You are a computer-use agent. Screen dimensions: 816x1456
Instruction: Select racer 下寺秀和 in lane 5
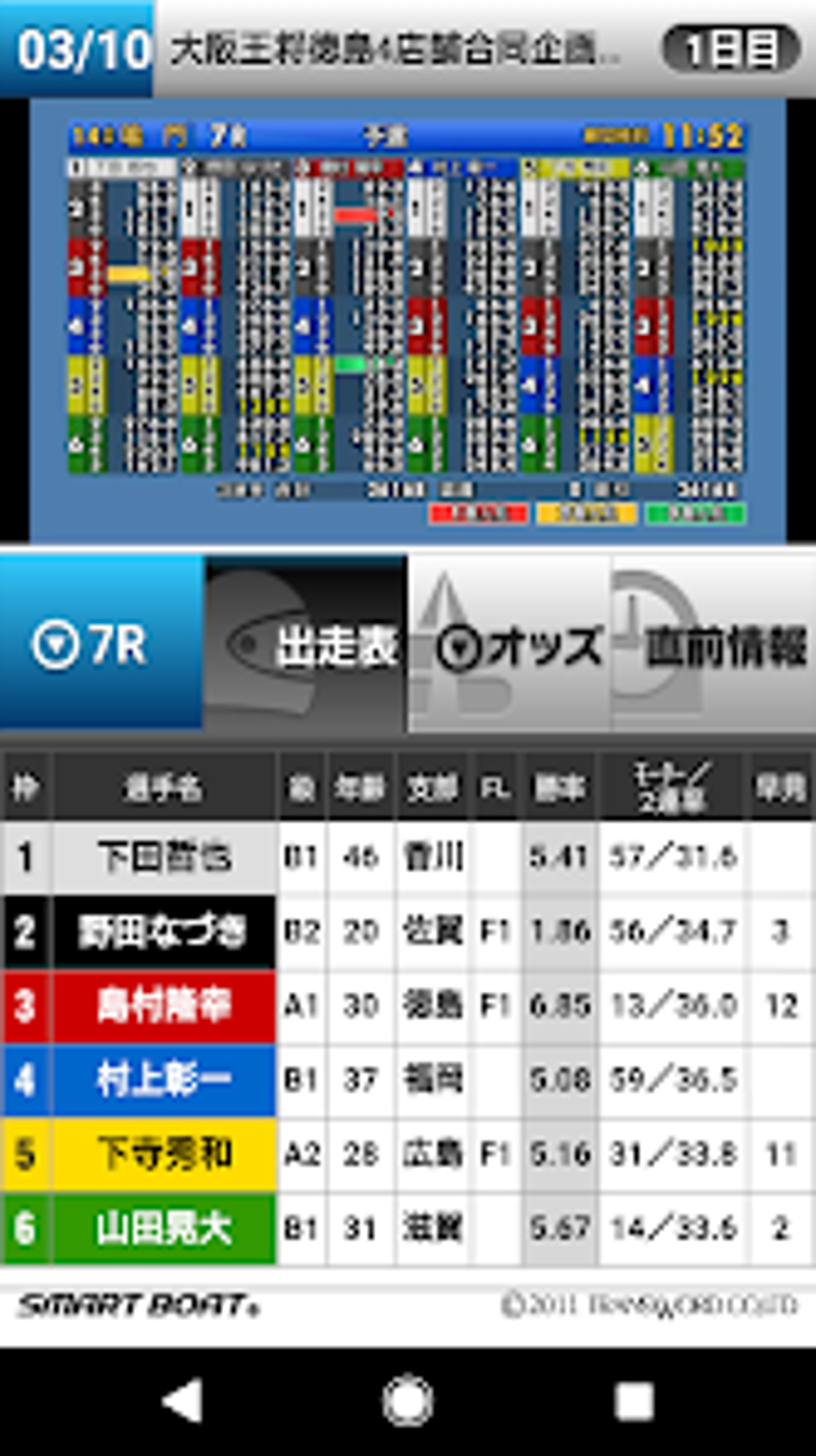click(x=164, y=1153)
